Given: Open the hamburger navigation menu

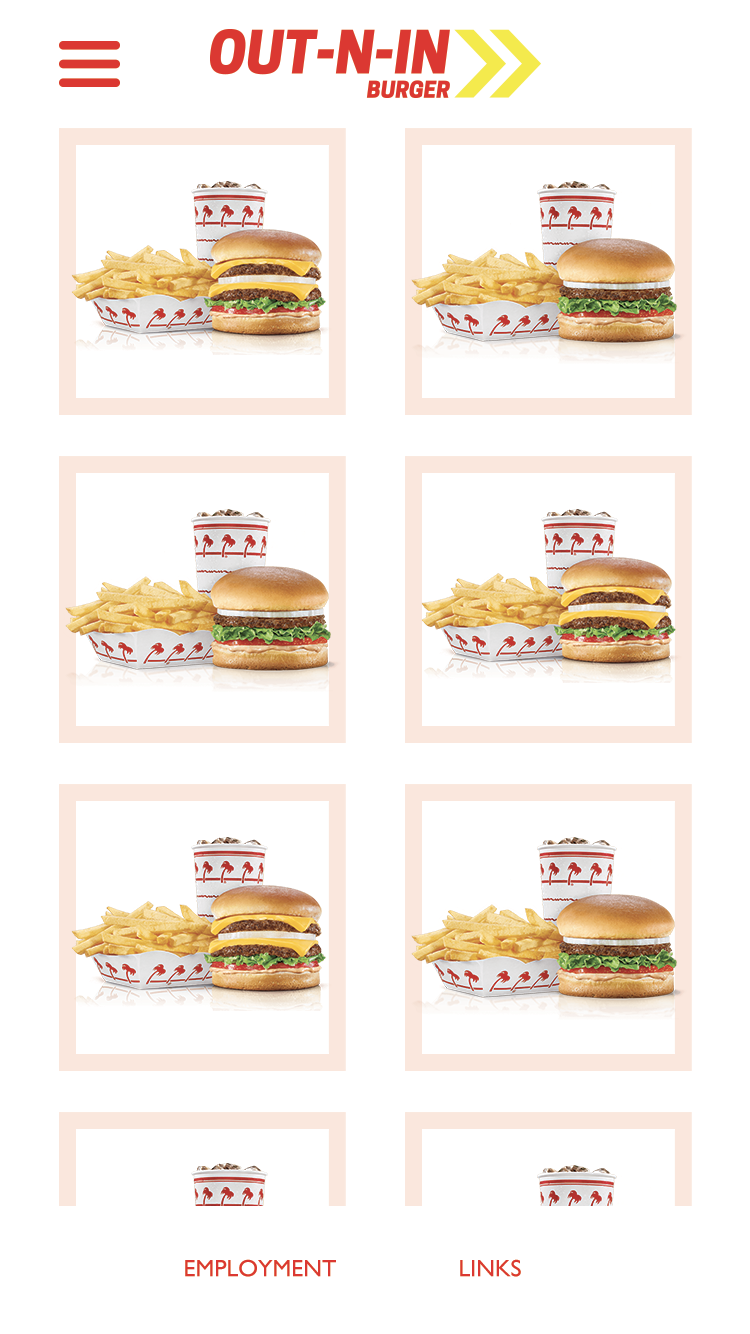Looking at the screenshot, I should pos(90,64).
